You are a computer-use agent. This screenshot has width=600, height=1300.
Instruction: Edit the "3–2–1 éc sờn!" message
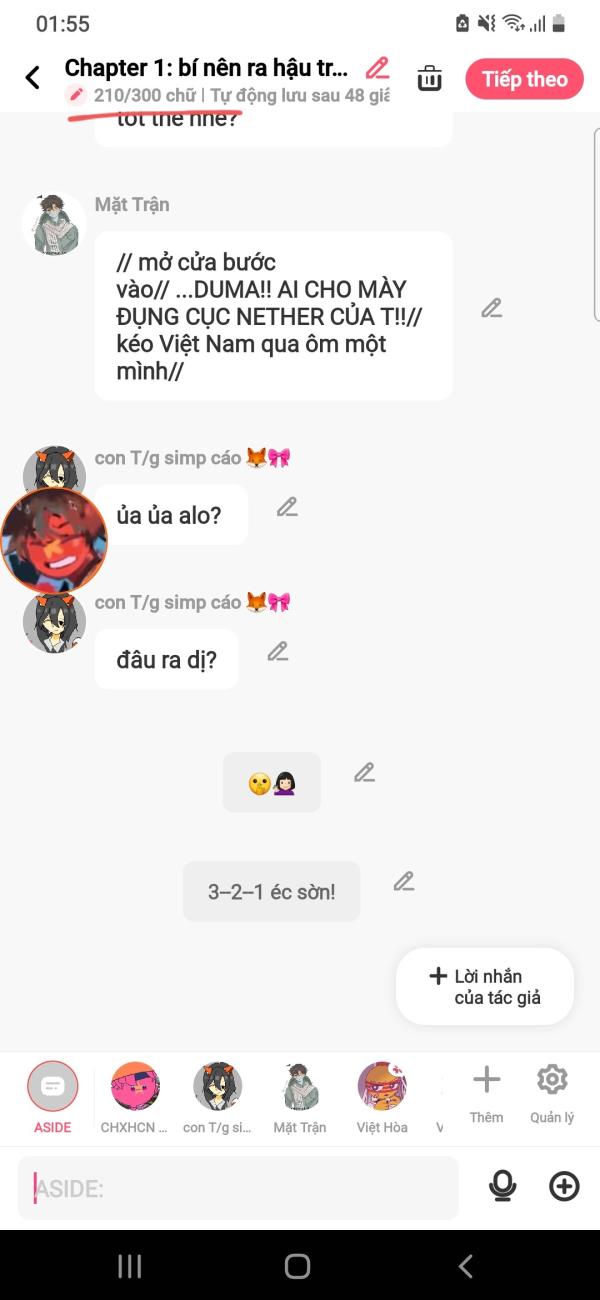point(403,882)
